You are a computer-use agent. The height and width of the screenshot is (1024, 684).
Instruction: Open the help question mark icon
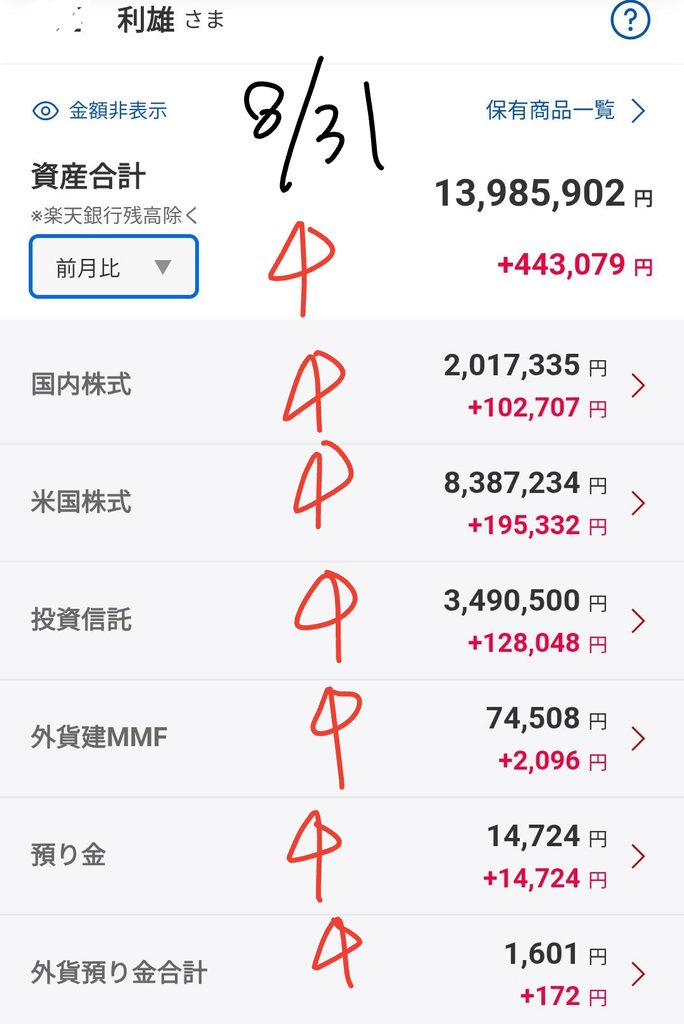tap(630, 21)
